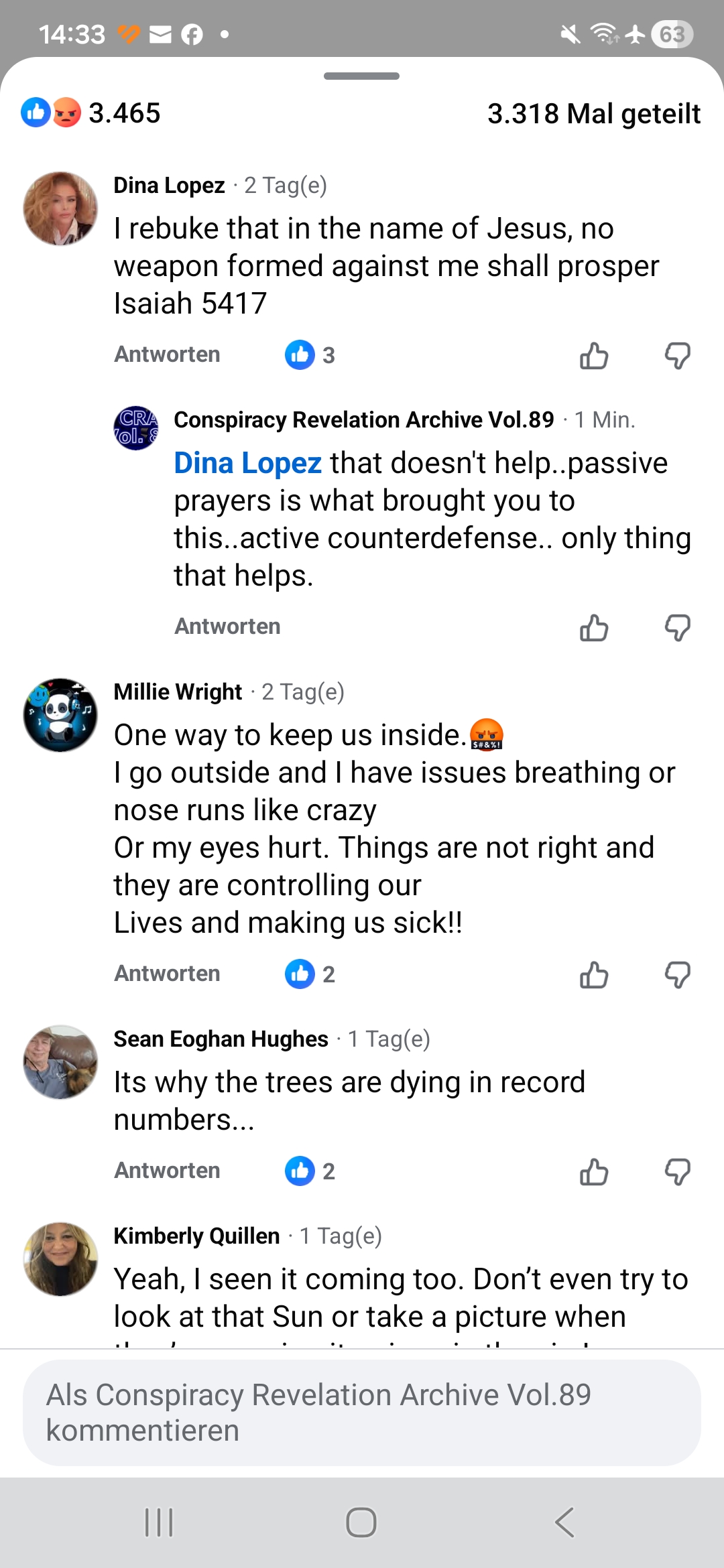Reply to Sean Eoghan Hughes' comment
The image size is (724, 1568).
click(167, 1171)
